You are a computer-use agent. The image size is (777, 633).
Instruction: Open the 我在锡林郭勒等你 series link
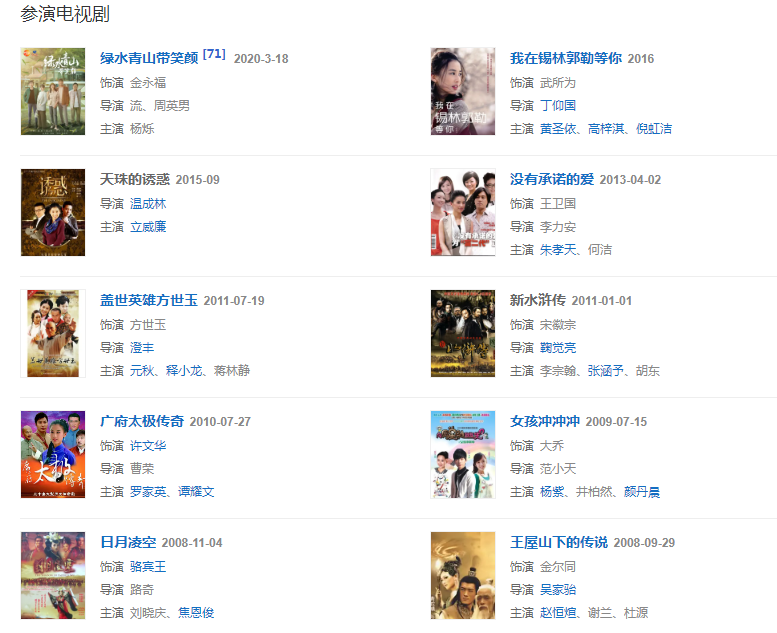tap(565, 58)
